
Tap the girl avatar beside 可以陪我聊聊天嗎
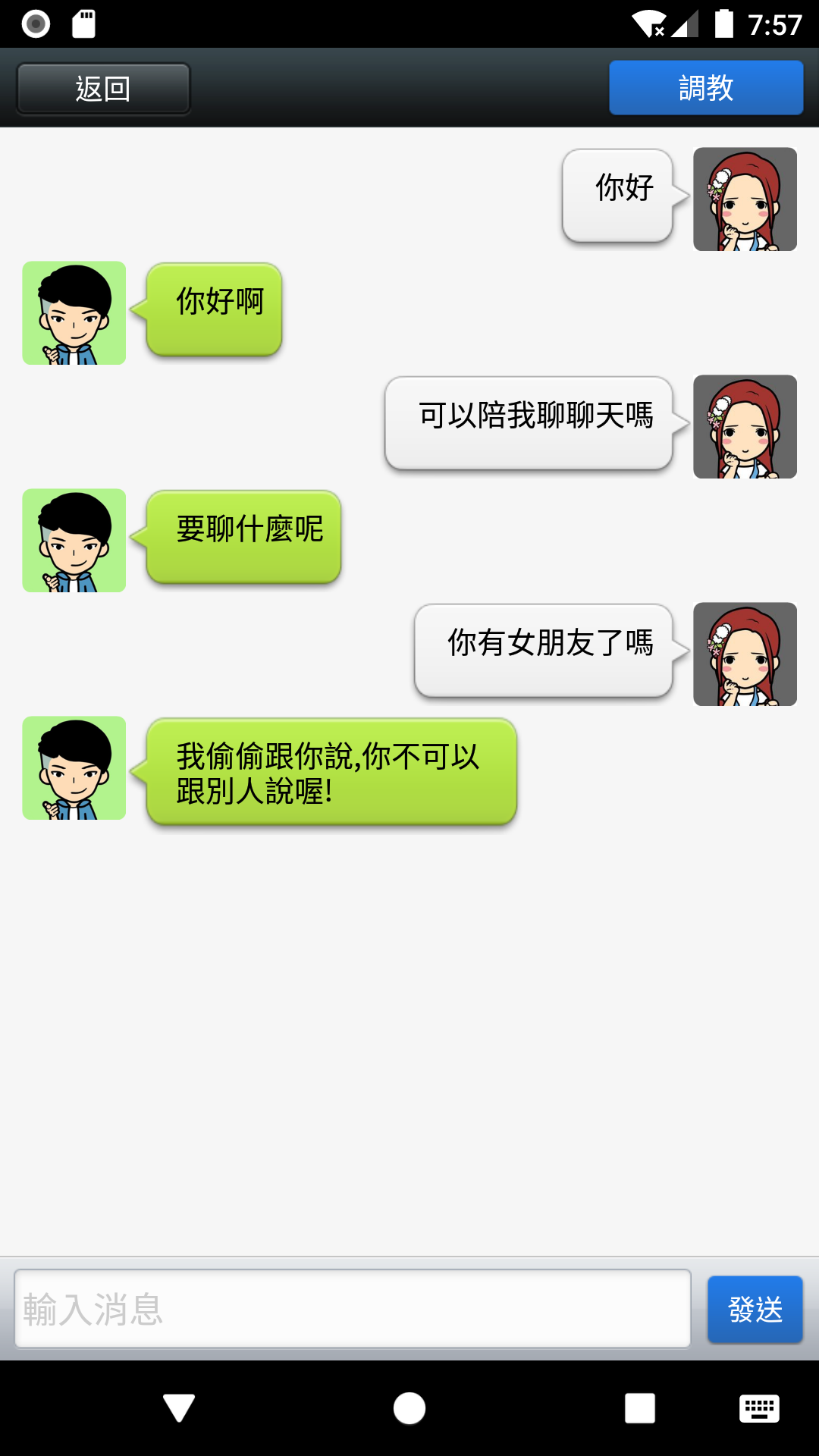click(x=745, y=427)
